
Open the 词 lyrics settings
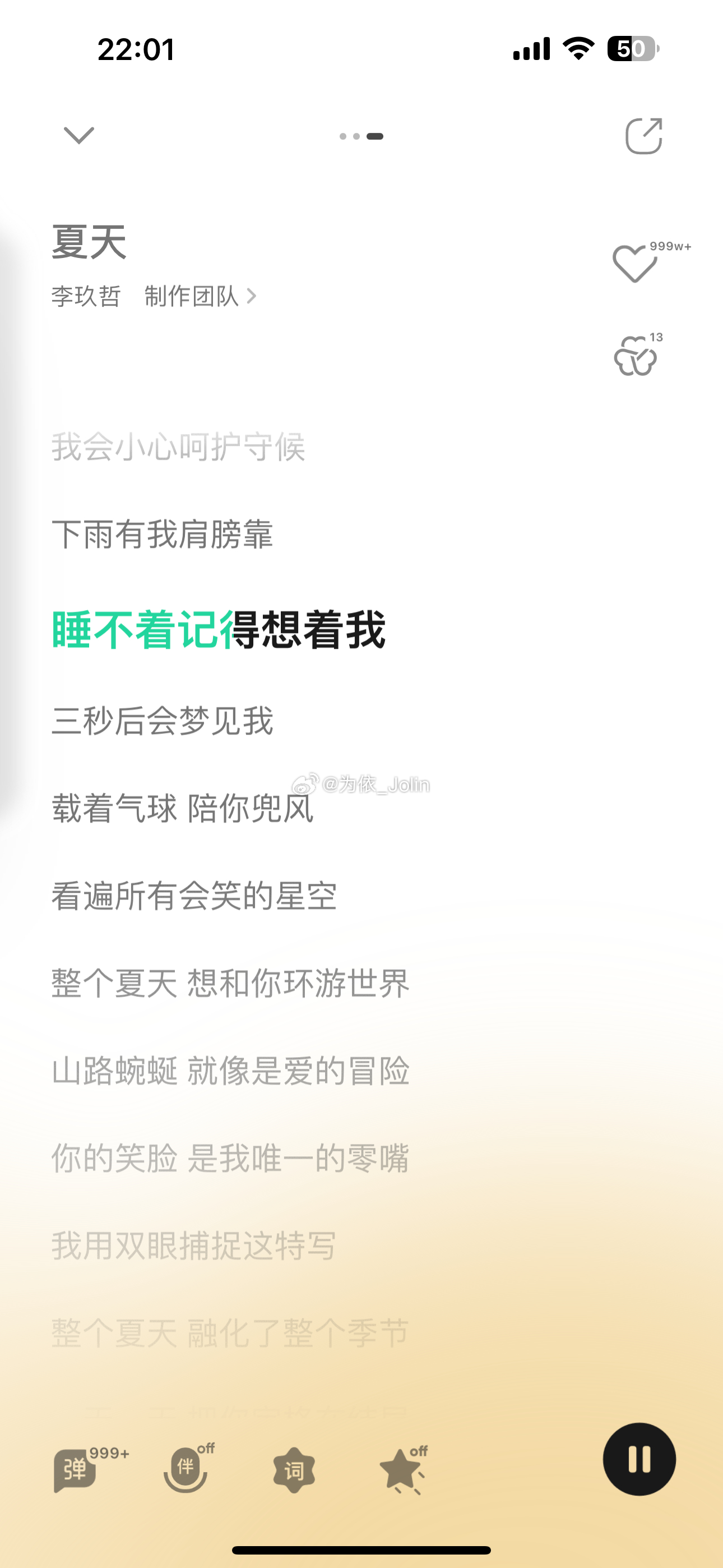tap(294, 1470)
